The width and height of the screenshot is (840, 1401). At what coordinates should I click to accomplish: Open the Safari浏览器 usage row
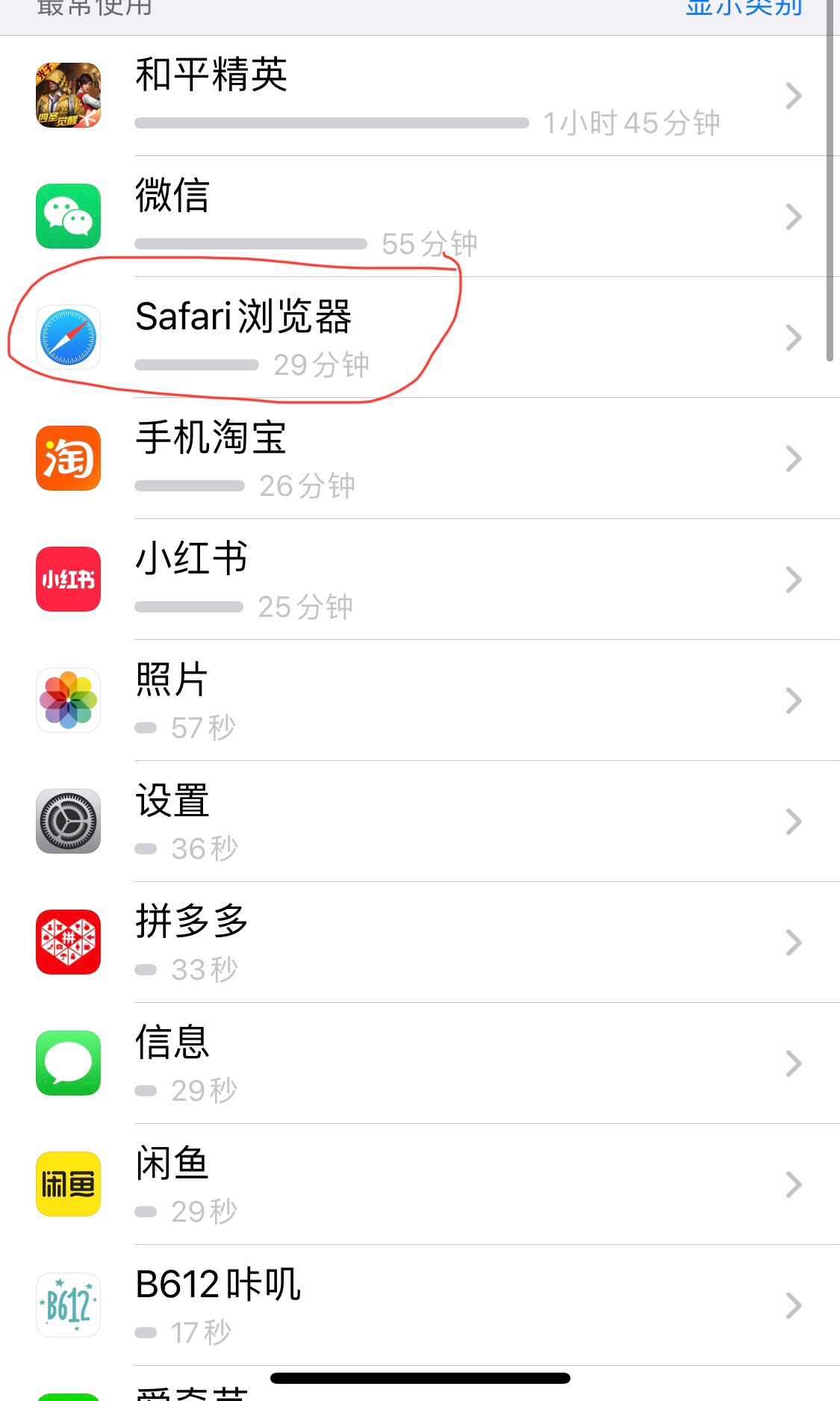click(x=418, y=338)
